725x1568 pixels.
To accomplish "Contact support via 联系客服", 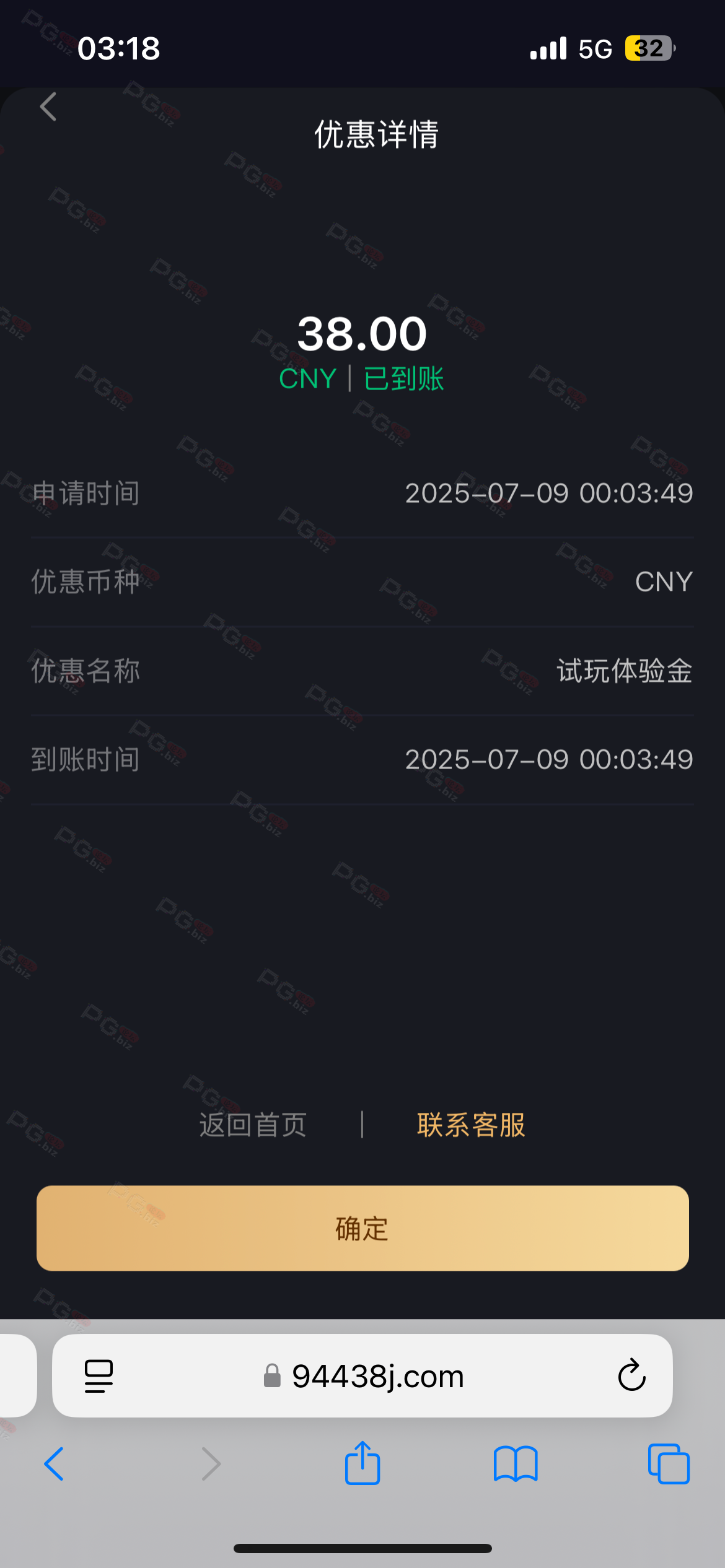I will coord(471,1125).
